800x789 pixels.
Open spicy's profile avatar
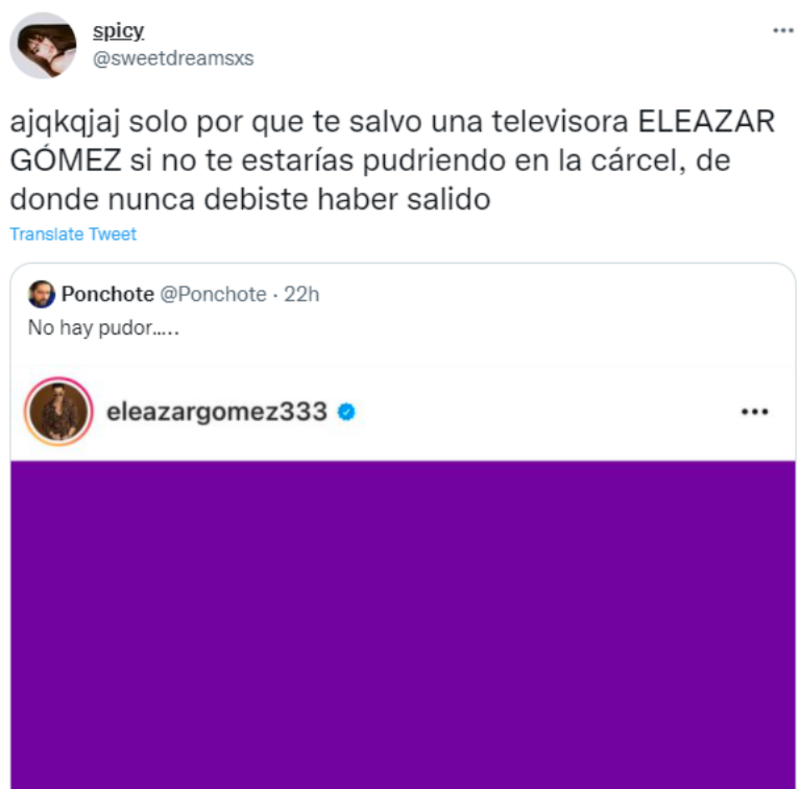coord(44,45)
